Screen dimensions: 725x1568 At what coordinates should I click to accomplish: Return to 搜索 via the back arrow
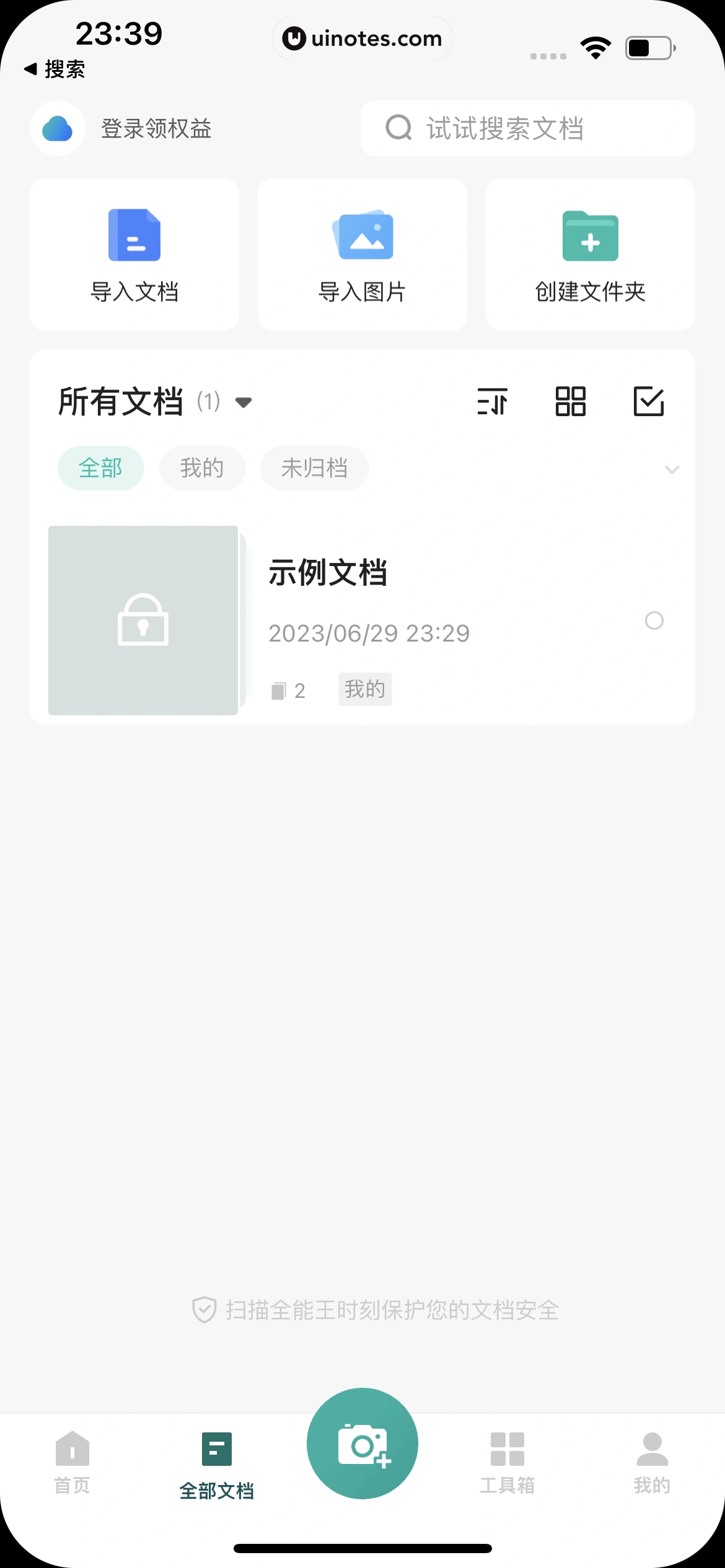pos(55,69)
